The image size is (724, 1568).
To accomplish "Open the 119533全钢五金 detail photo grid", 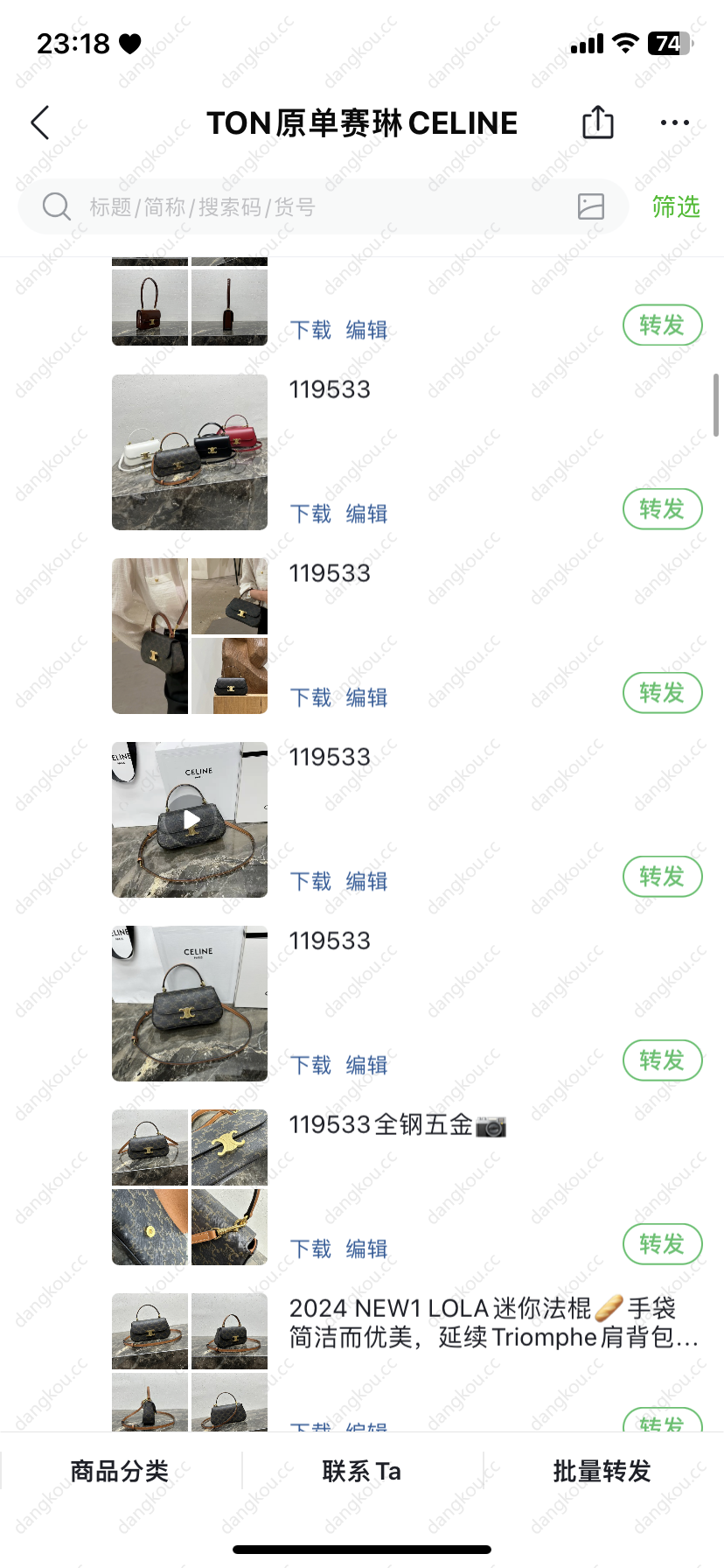I will click(x=190, y=1187).
